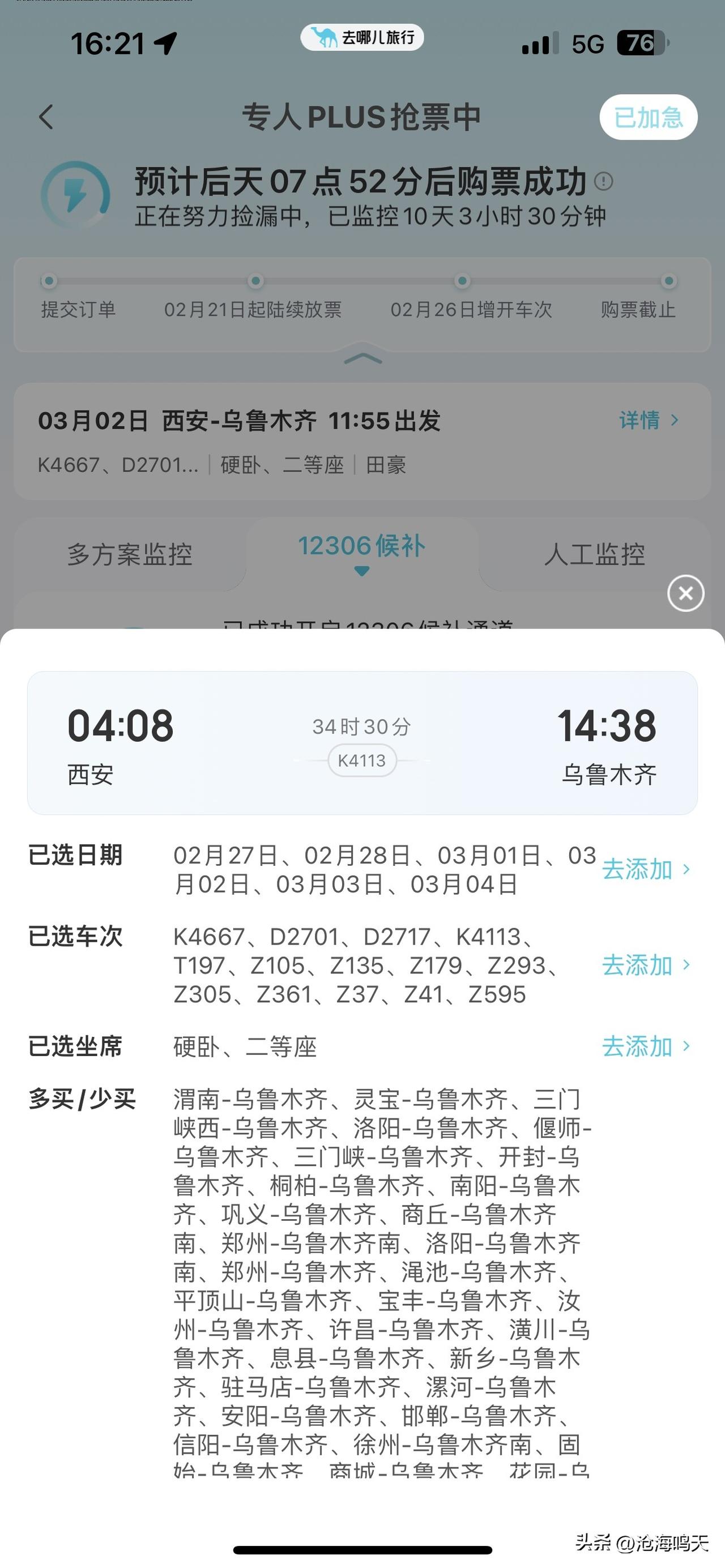Switch to the 人工监控 tab
This screenshot has height=1568, width=725.
(x=594, y=554)
